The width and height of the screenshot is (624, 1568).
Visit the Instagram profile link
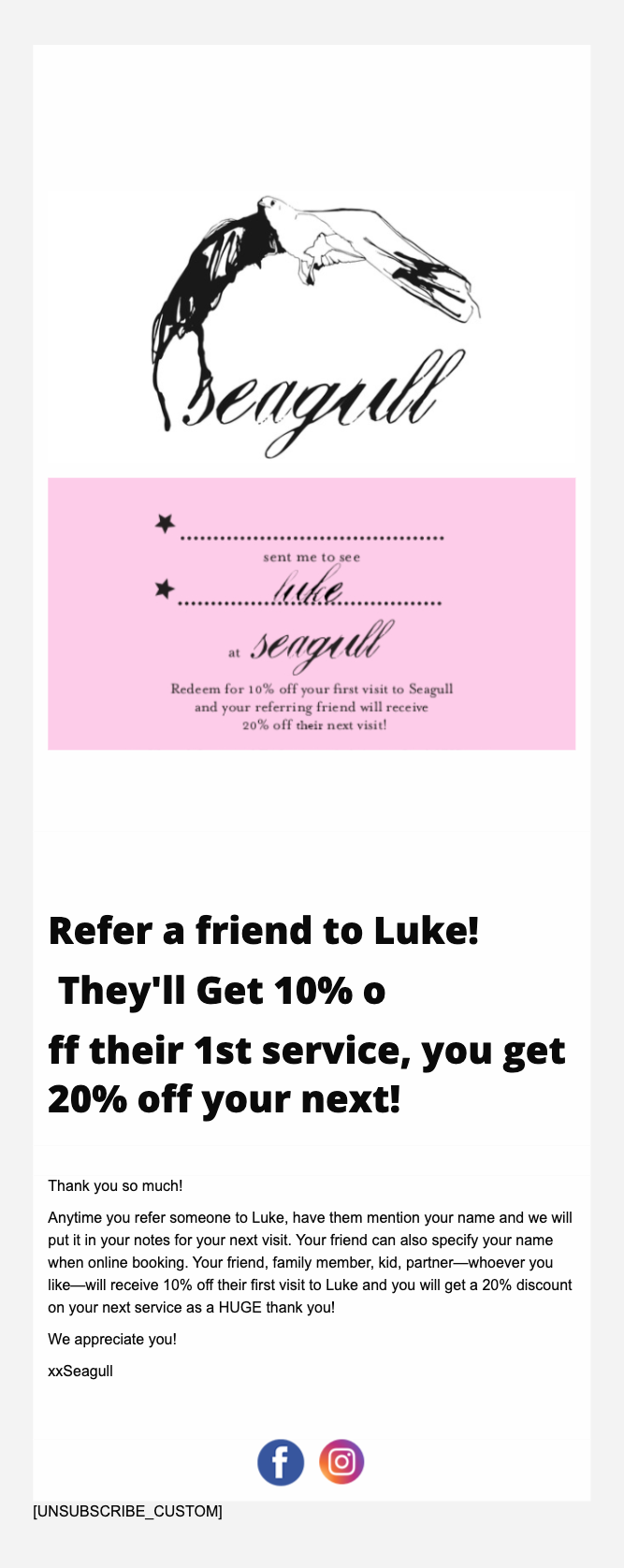pyautogui.click(x=341, y=1462)
